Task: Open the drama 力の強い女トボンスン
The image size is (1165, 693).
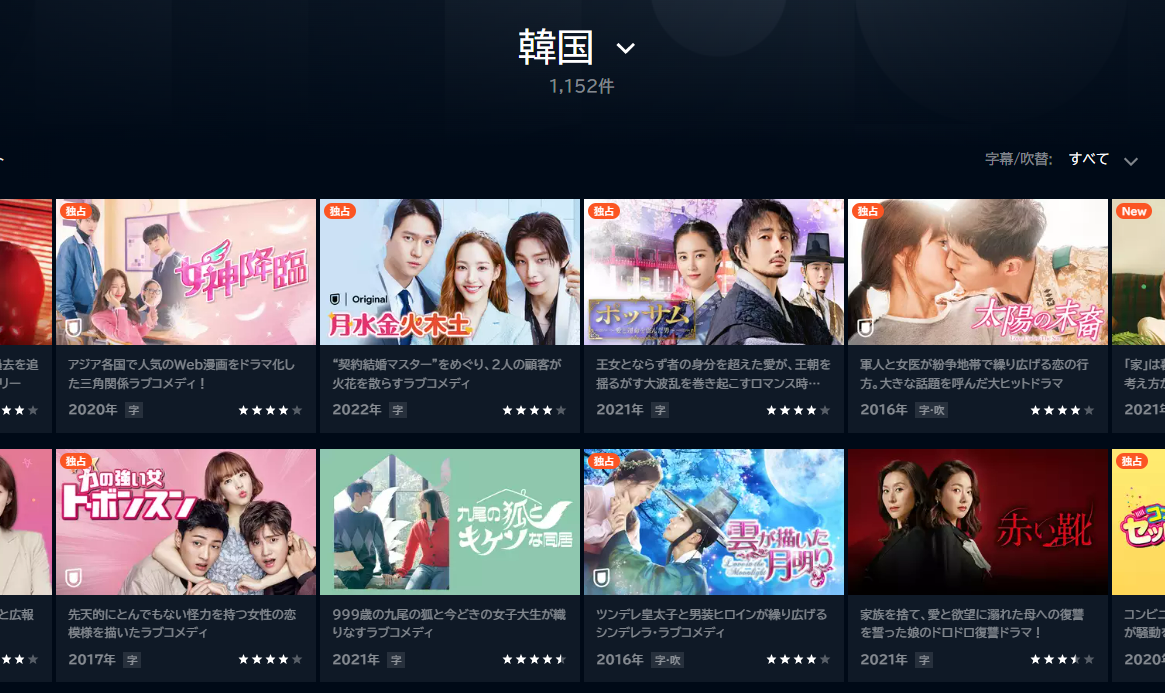Action: pos(186,522)
